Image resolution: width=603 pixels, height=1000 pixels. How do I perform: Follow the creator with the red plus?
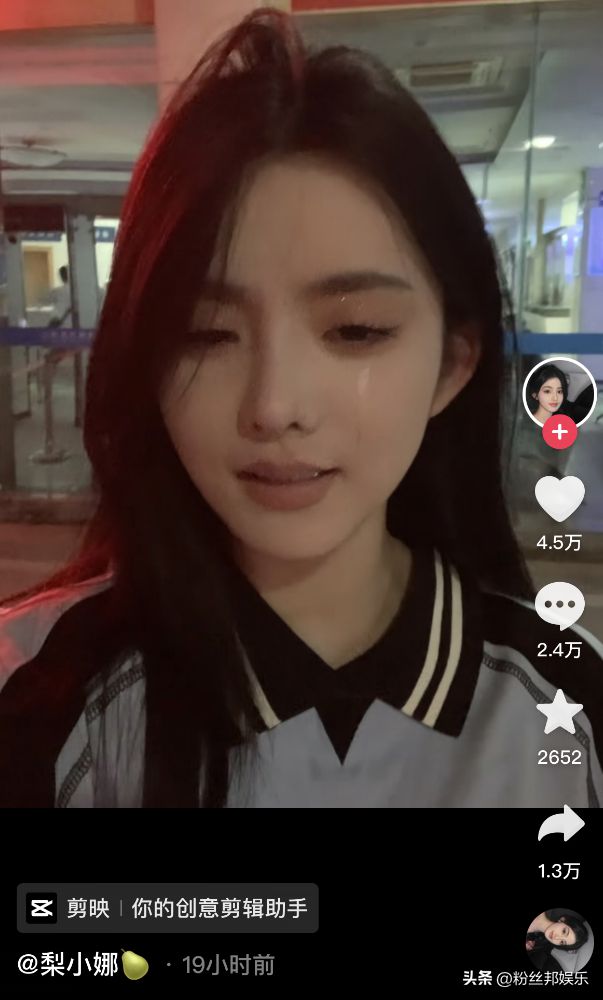(560, 432)
